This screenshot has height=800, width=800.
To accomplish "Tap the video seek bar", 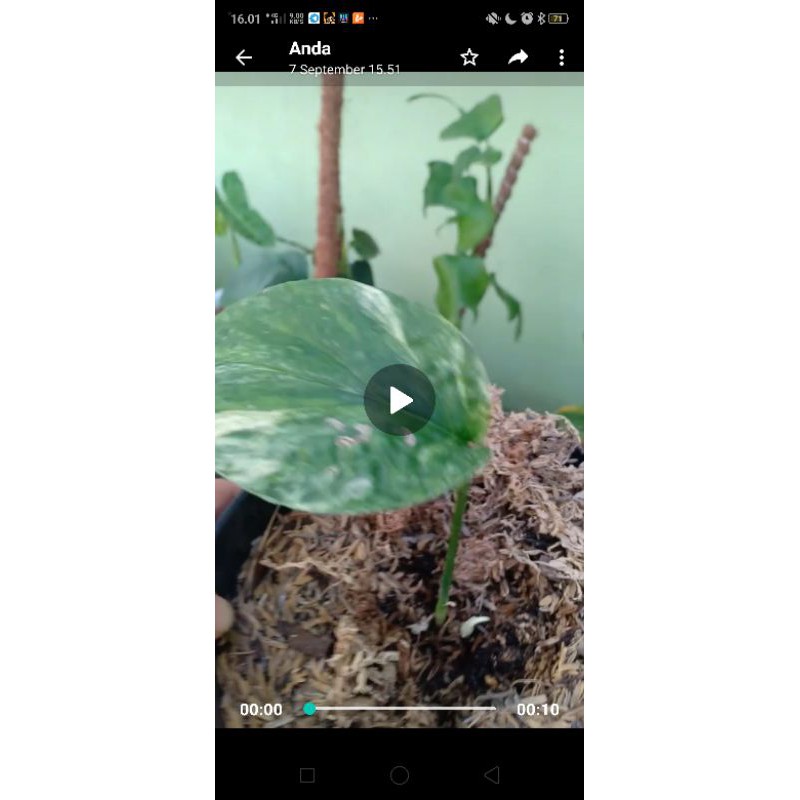I will (x=402, y=709).
